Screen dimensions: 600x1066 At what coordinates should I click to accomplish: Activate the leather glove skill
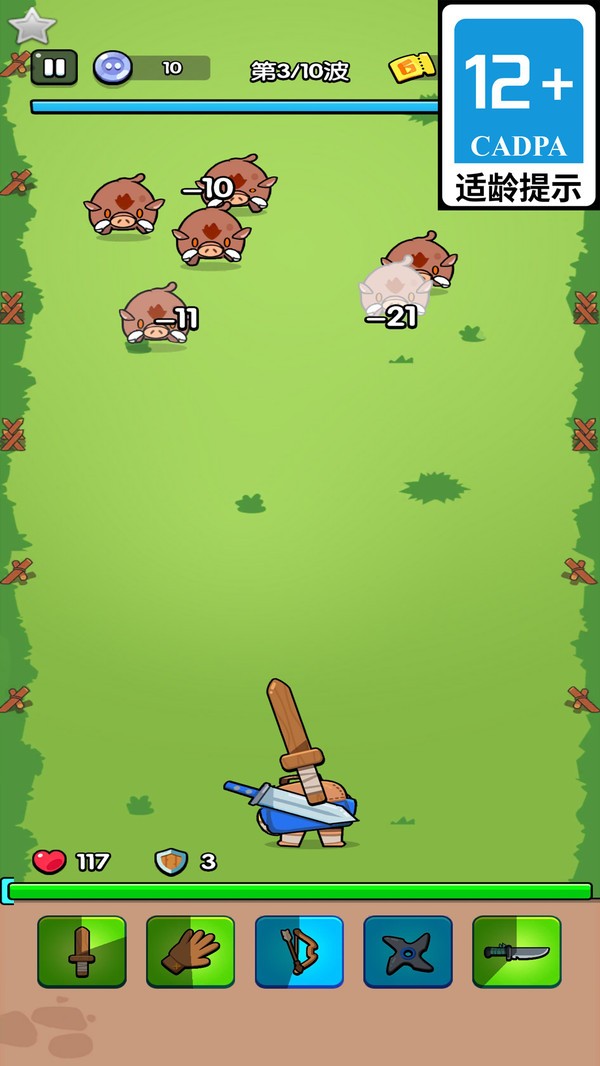190,951
